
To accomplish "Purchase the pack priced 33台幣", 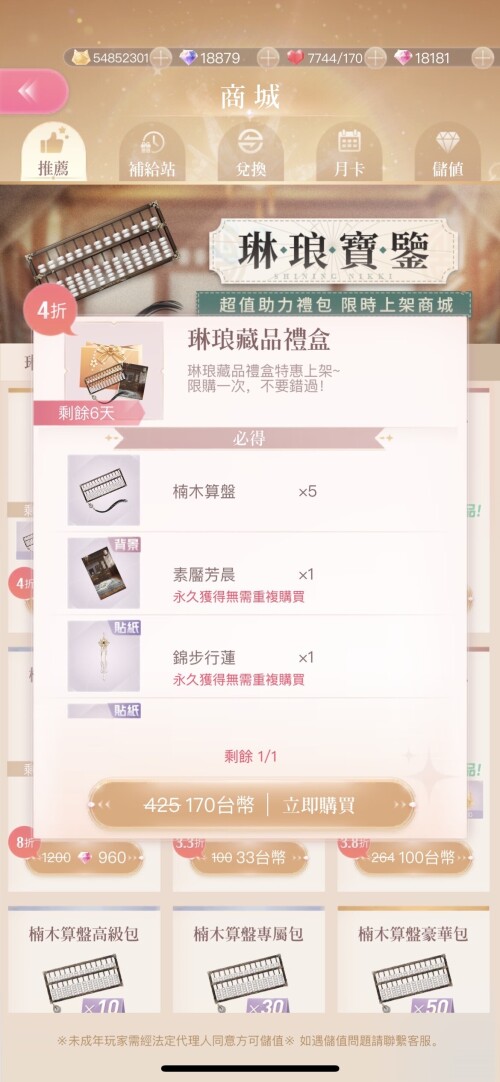I will (x=248, y=858).
